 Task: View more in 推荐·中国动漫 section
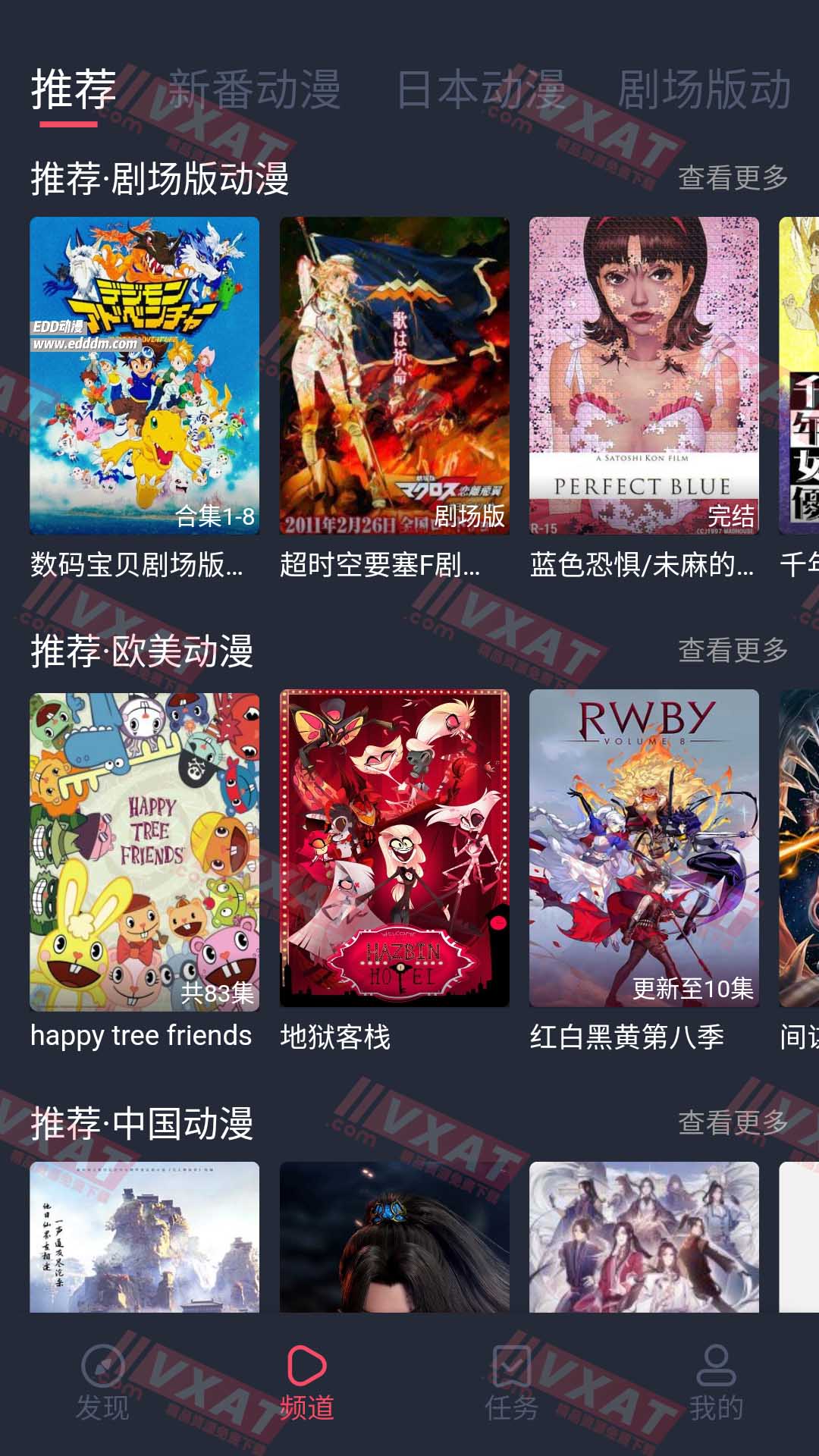[x=733, y=1123]
